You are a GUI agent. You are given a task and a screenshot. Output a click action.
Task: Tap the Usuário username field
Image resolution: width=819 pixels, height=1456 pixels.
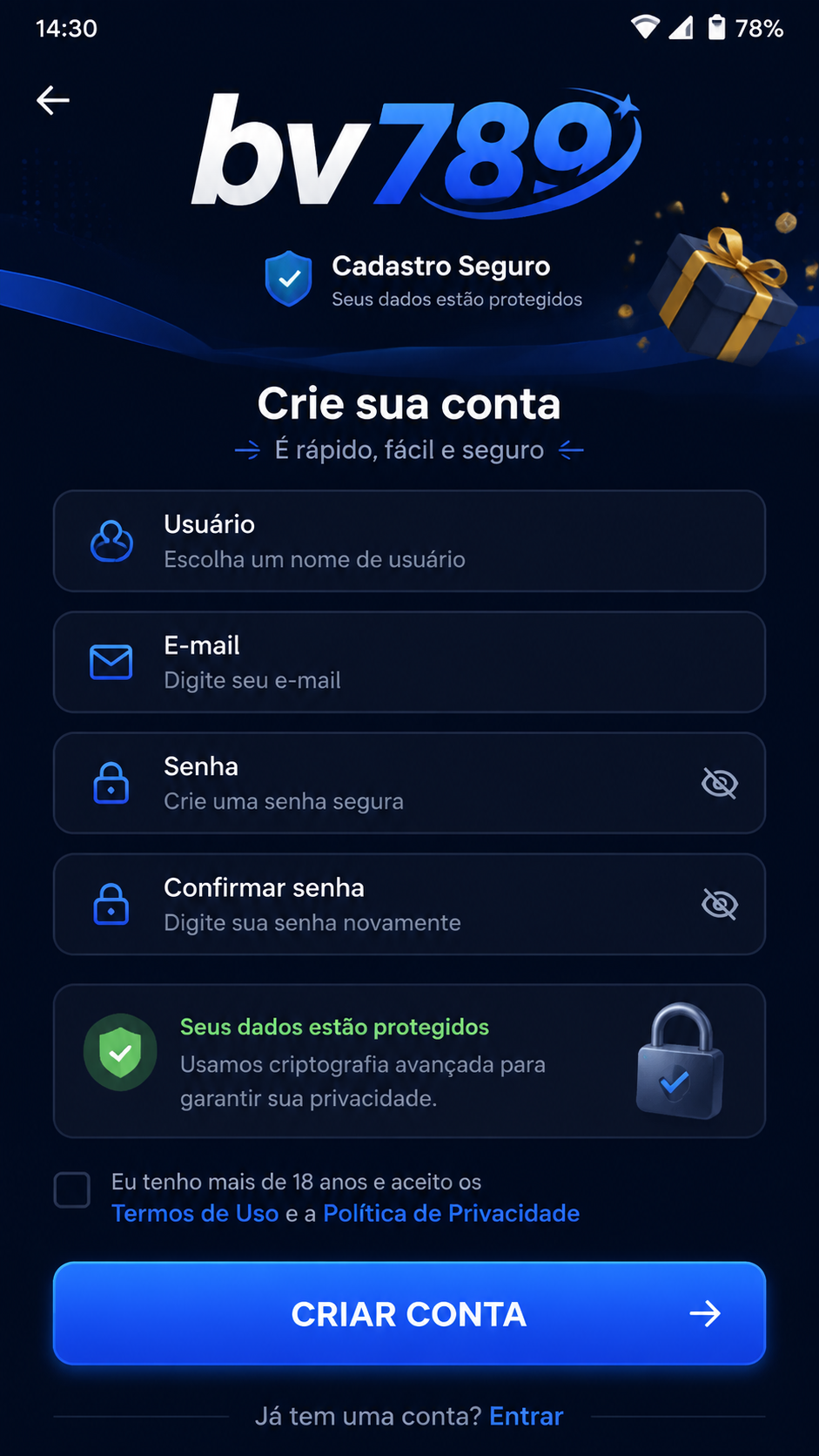coord(409,541)
